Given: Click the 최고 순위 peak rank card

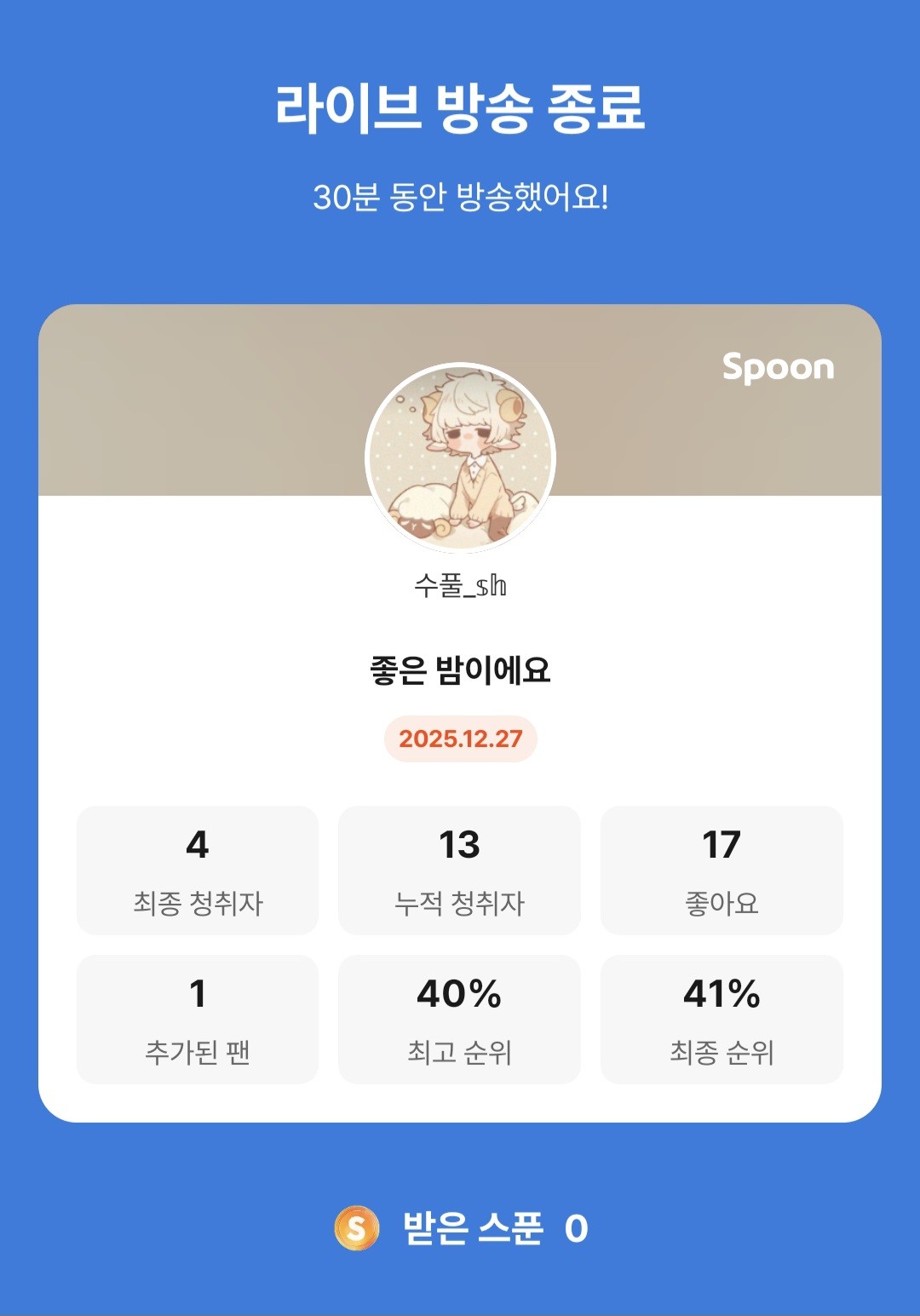Looking at the screenshot, I should click(x=459, y=1018).
